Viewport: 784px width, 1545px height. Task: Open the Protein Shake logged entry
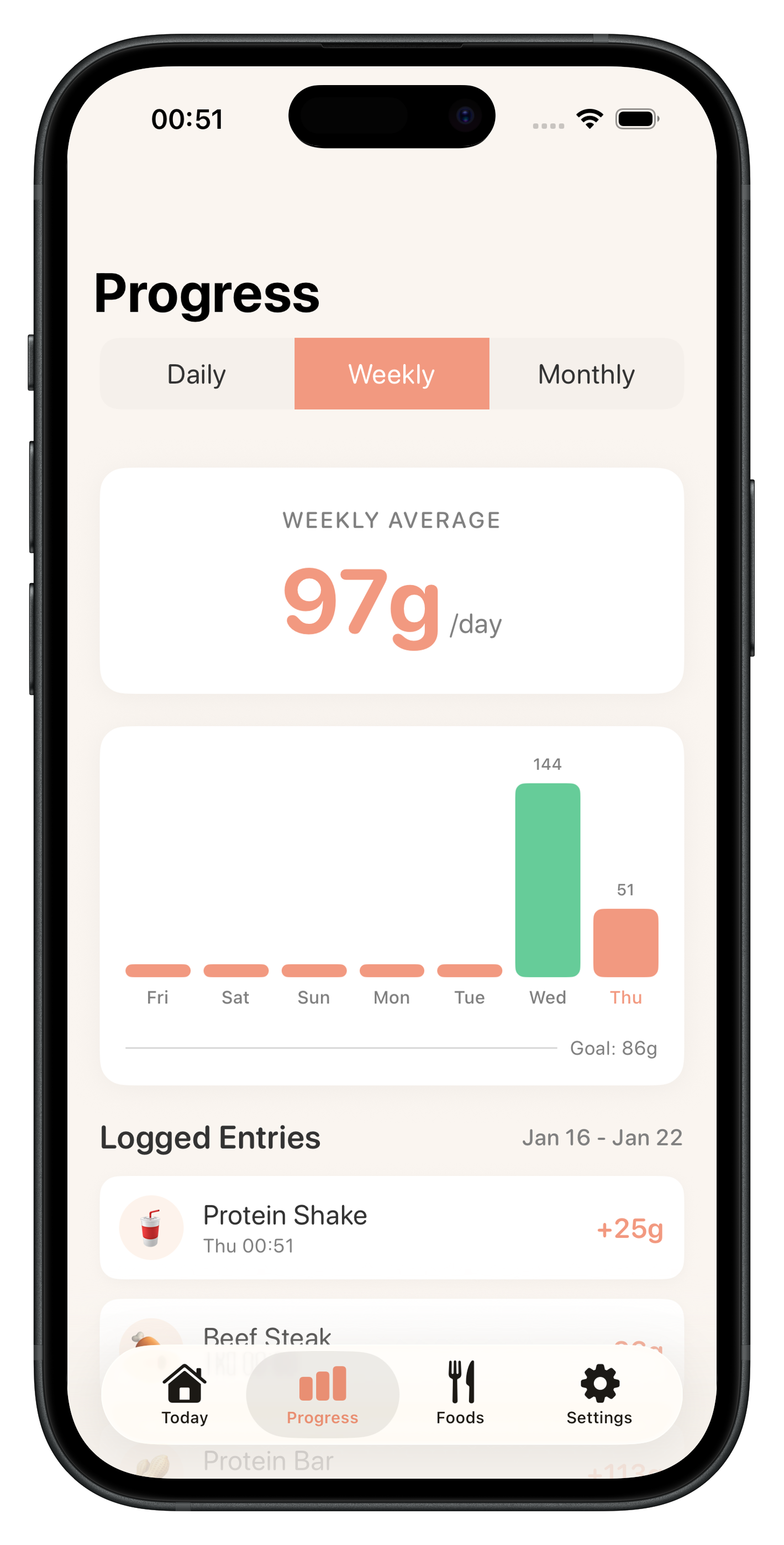(392, 1227)
